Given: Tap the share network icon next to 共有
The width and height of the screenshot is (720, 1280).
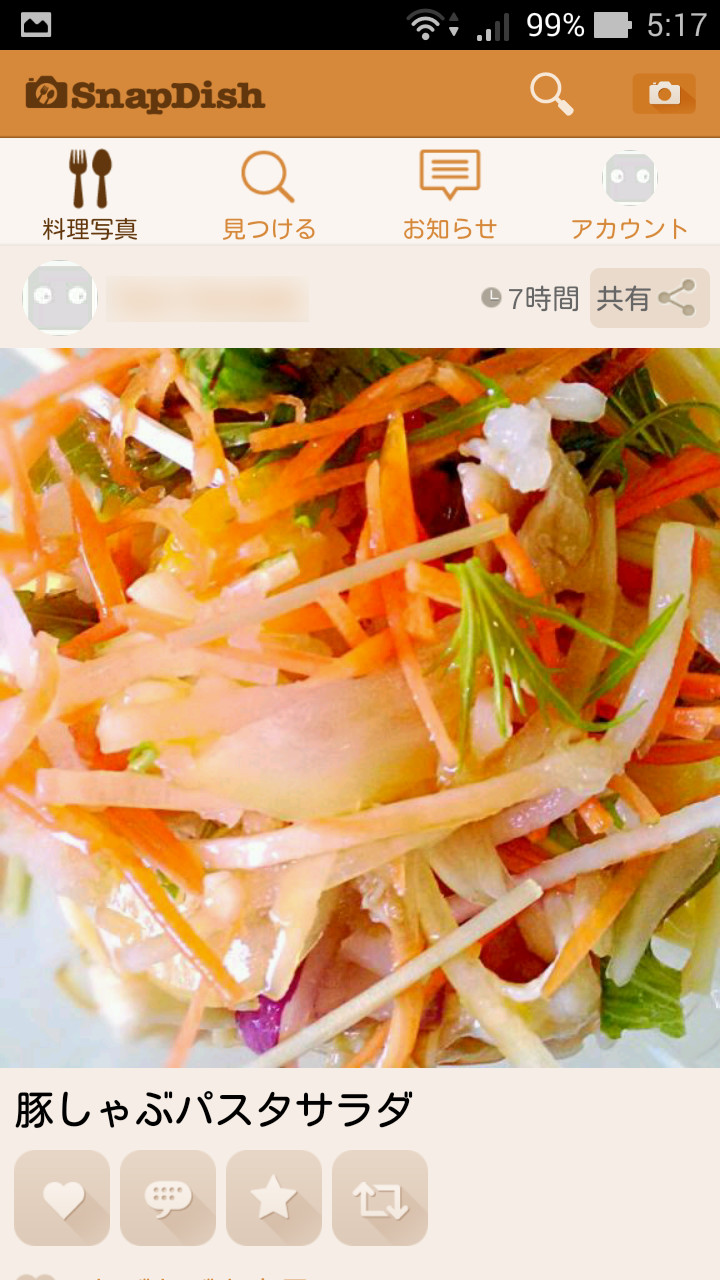Looking at the screenshot, I should (676, 298).
